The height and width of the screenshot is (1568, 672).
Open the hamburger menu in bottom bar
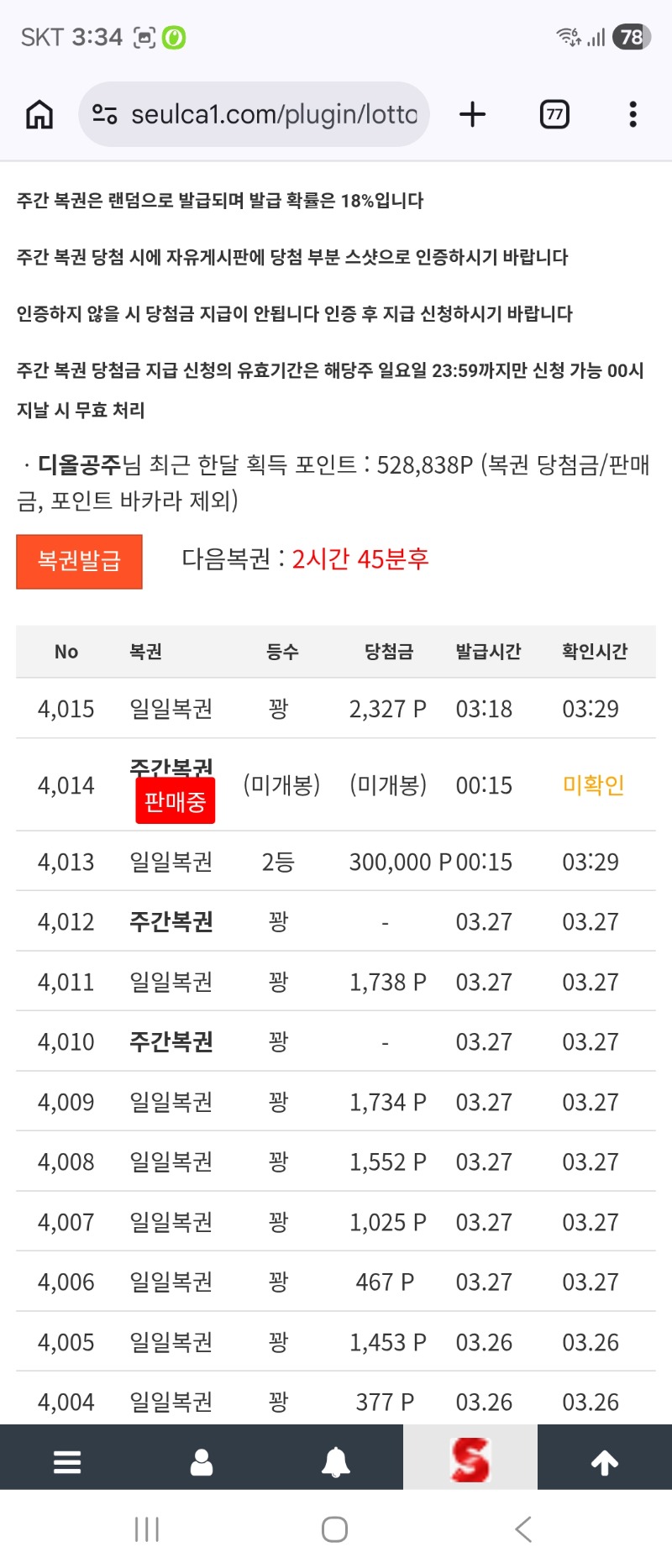[x=67, y=1462]
